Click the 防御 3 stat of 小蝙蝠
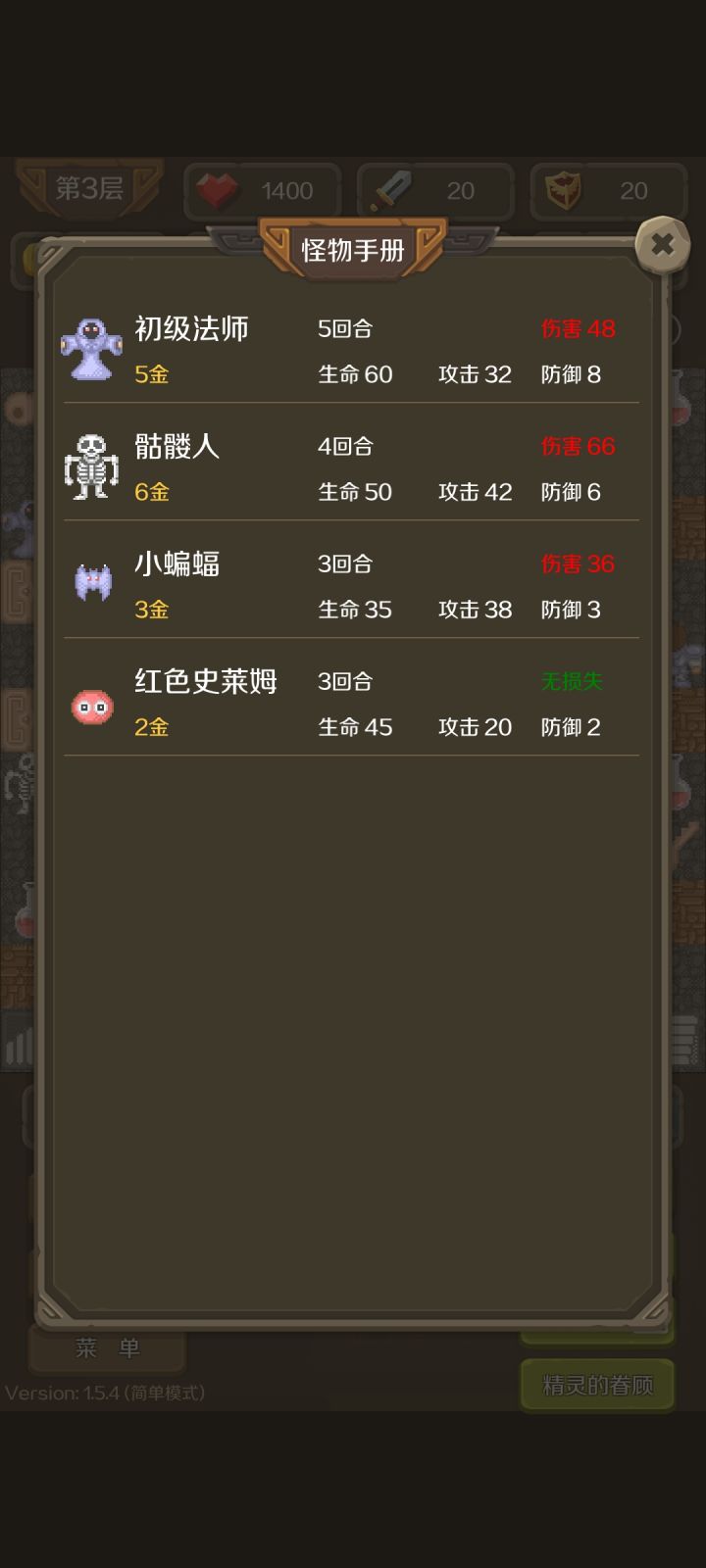The image size is (706, 1568). [572, 610]
